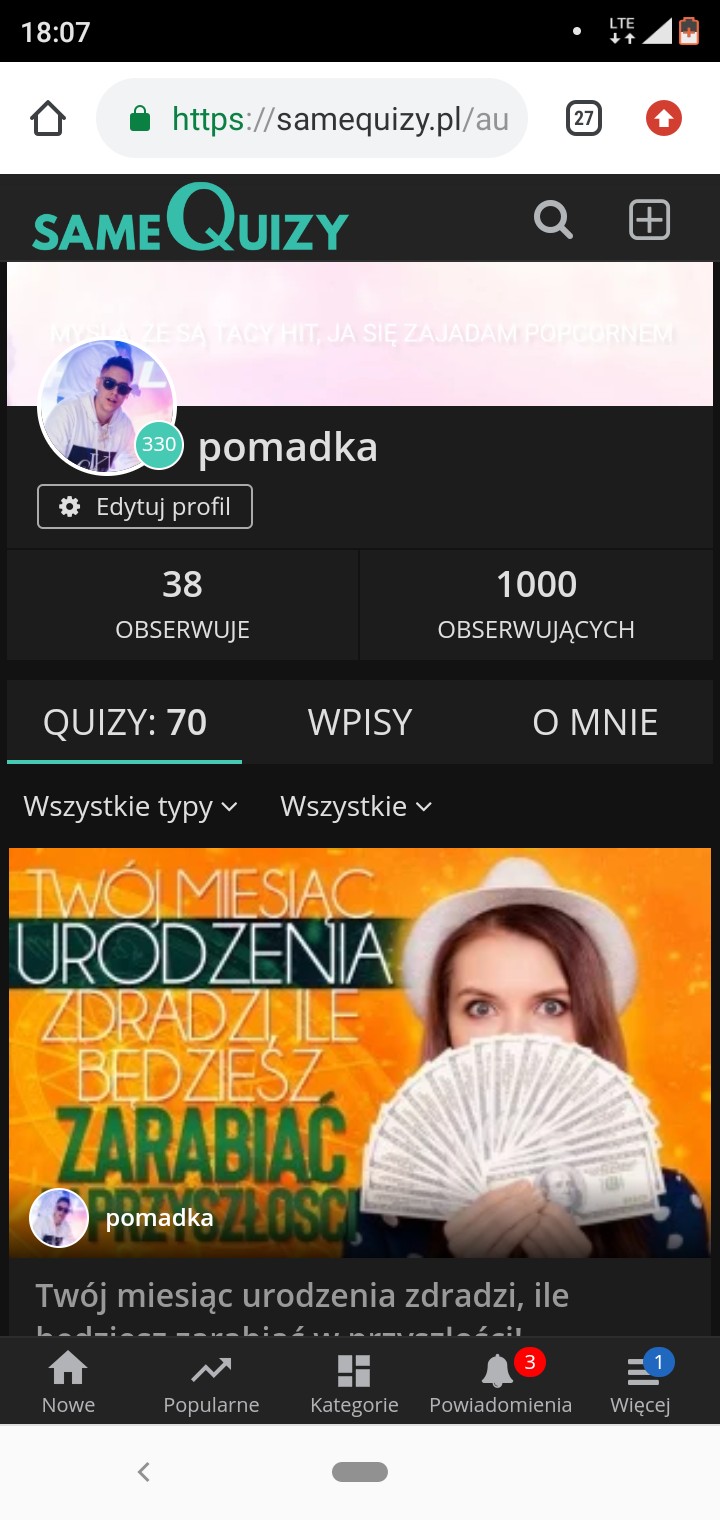Open the Więcej menu
720x1520 pixels.
coord(640,1382)
